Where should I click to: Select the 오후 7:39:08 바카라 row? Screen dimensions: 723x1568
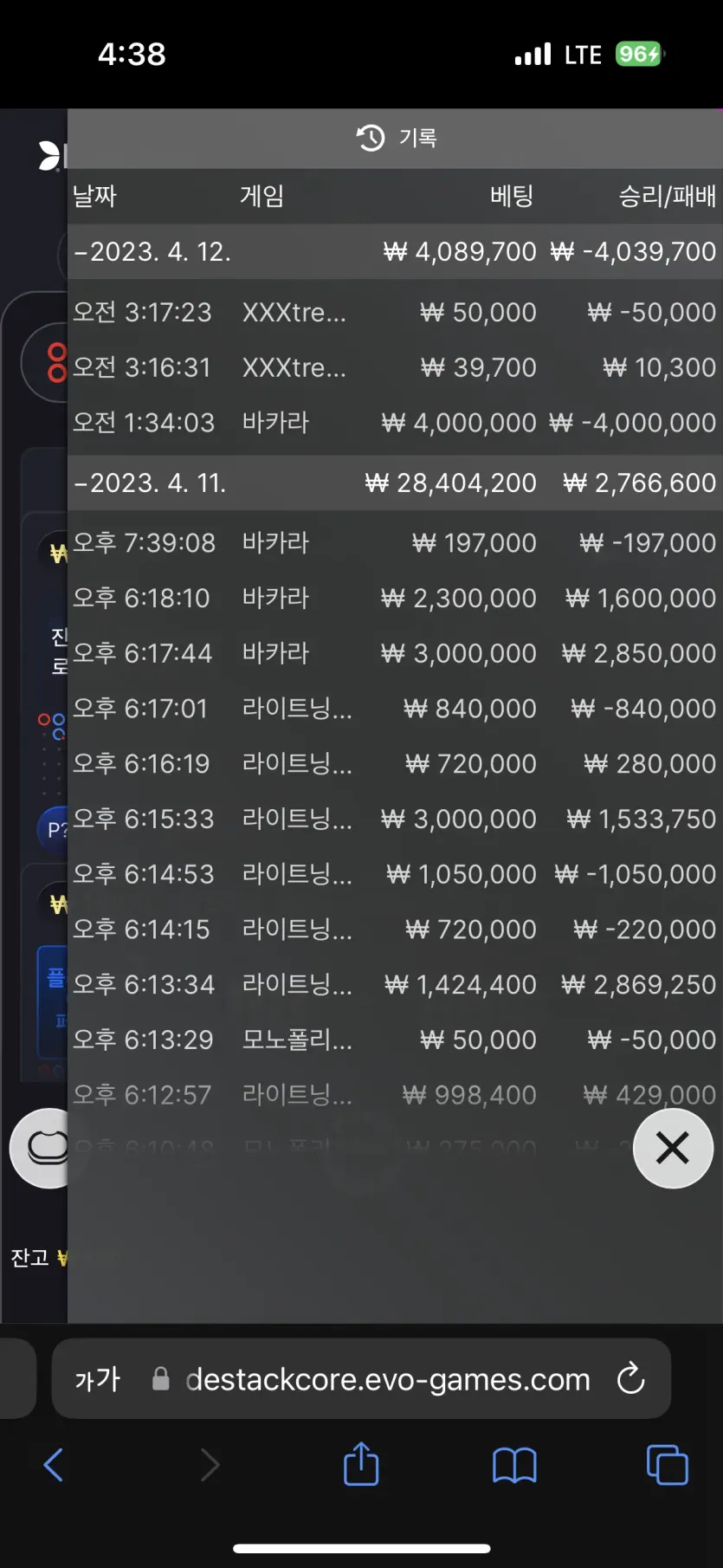pyautogui.click(x=395, y=543)
